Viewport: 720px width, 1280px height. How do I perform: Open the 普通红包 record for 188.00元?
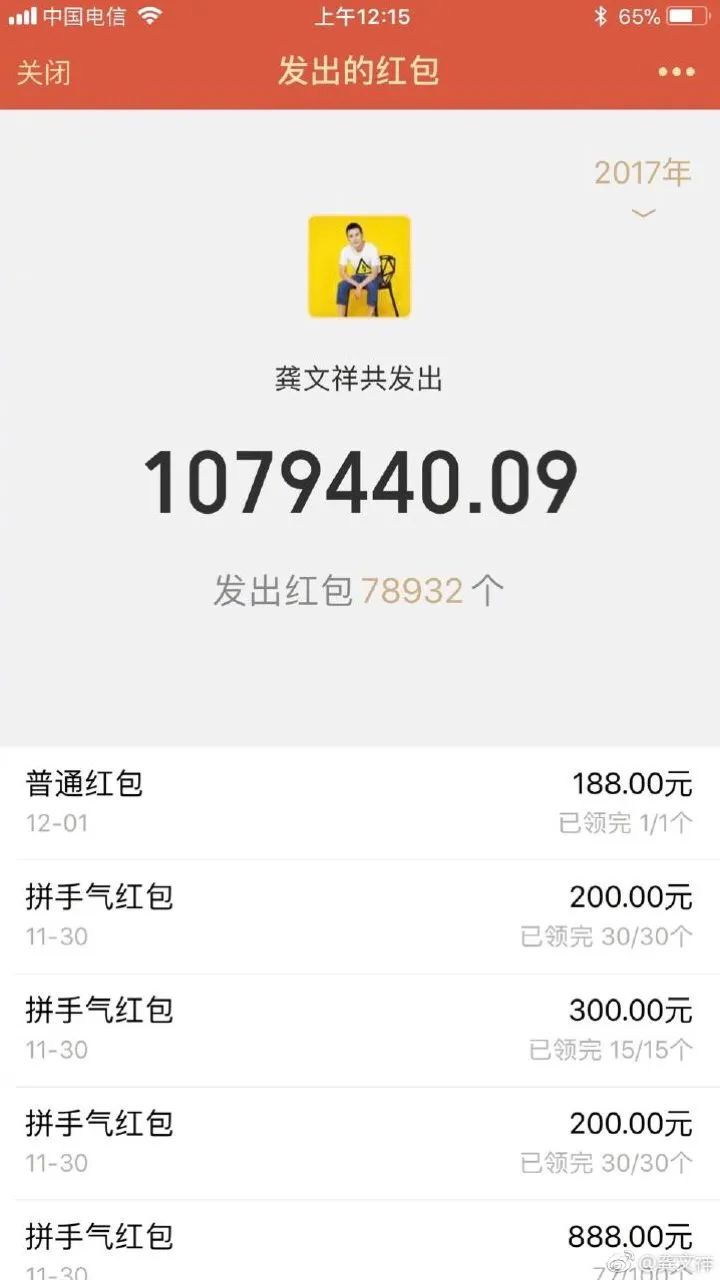click(360, 802)
